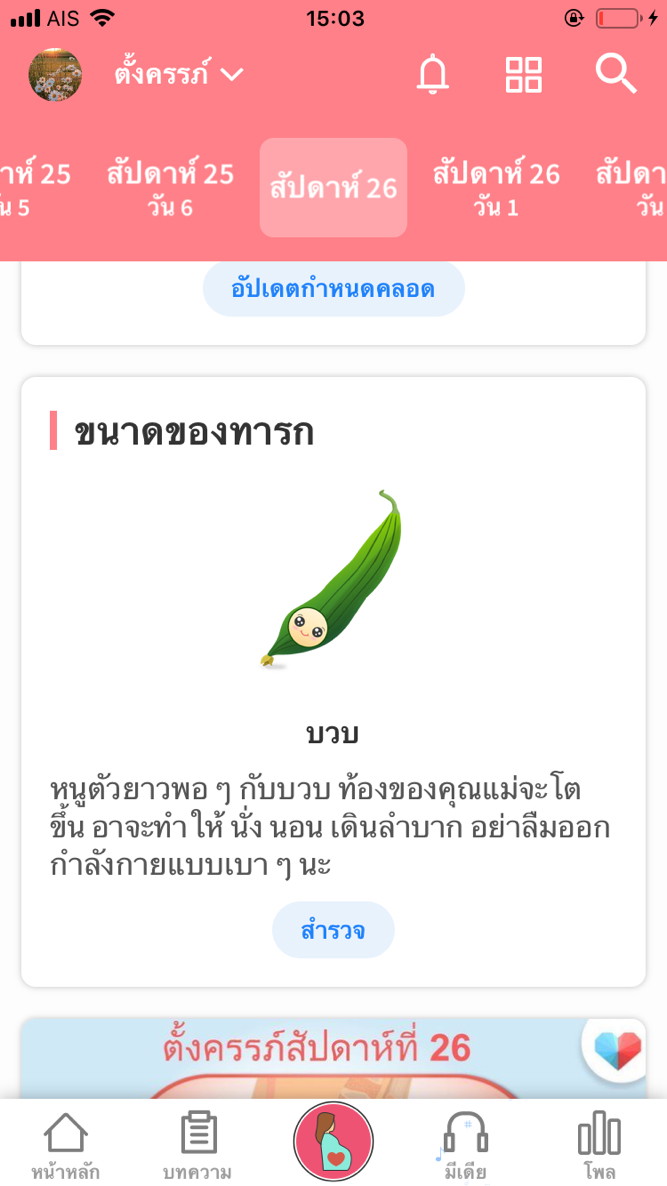Open the grid menu icon
Screen dimensions: 667x1186
(x=523, y=75)
